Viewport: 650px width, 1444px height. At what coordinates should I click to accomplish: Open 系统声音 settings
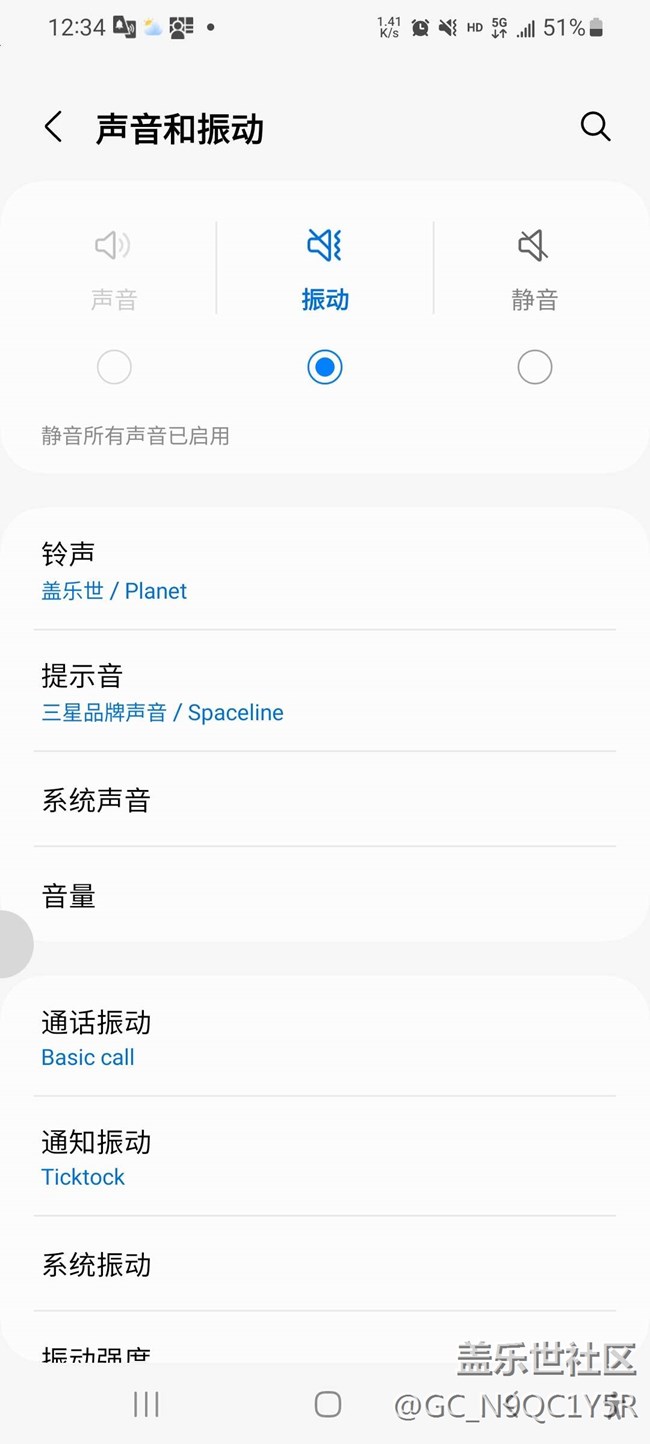point(324,800)
